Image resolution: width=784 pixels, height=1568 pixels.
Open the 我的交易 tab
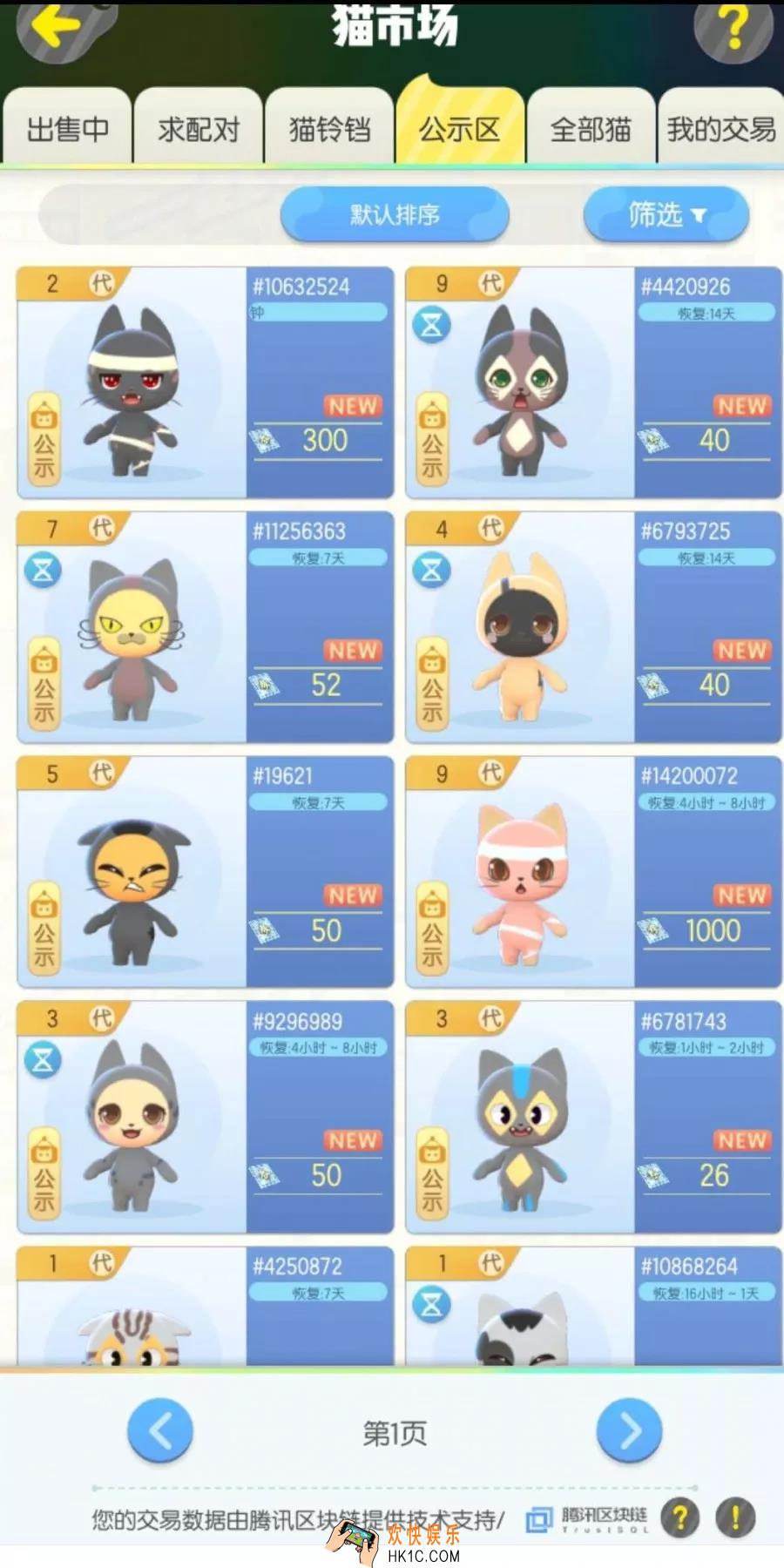click(x=721, y=130)
